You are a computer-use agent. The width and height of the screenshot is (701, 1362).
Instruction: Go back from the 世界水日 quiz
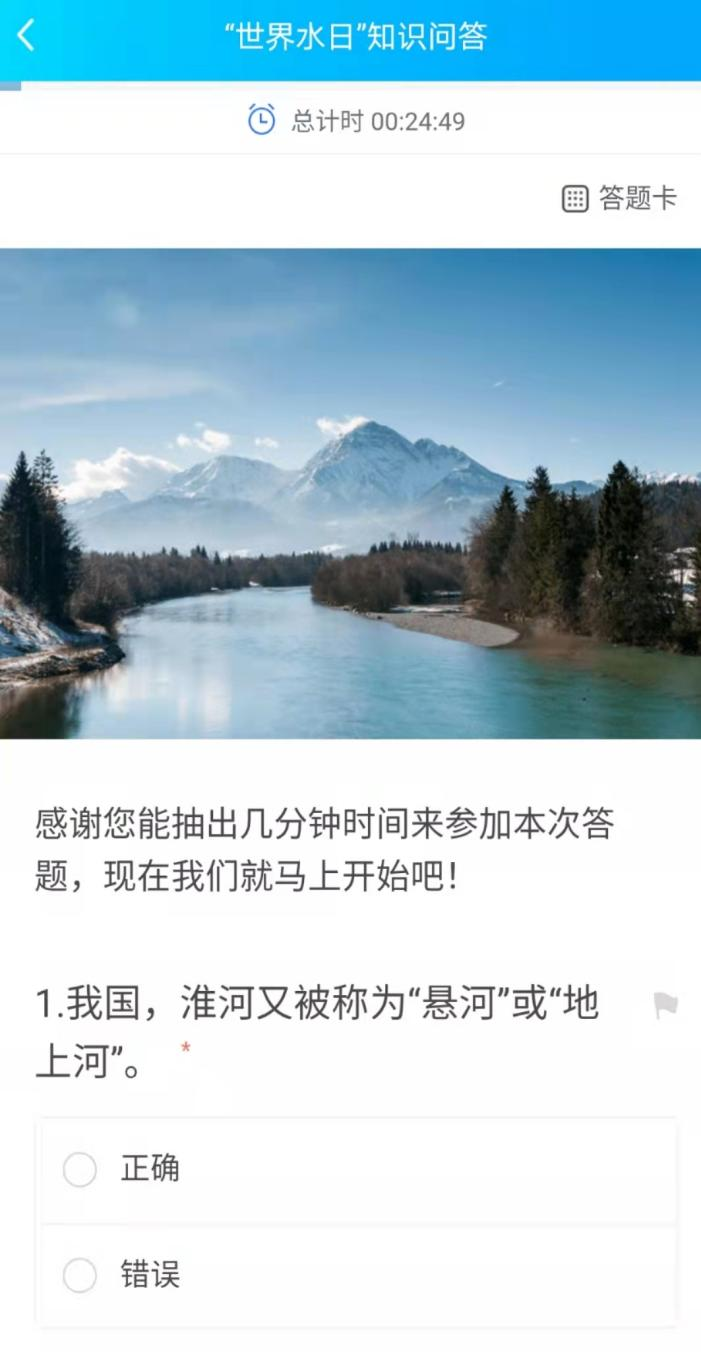pyautogui.click(x=26, y=36)
